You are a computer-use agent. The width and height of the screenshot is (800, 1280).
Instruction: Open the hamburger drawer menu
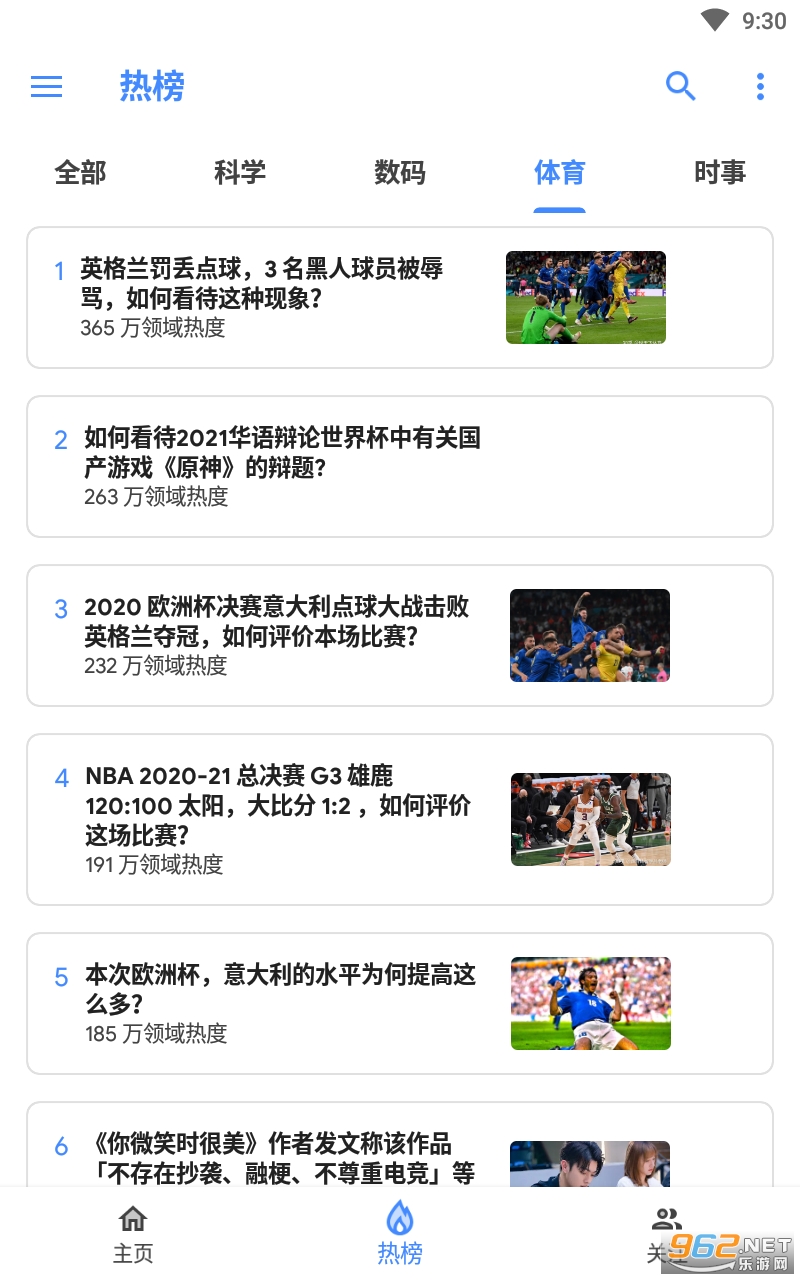click(x=46, y=87)
